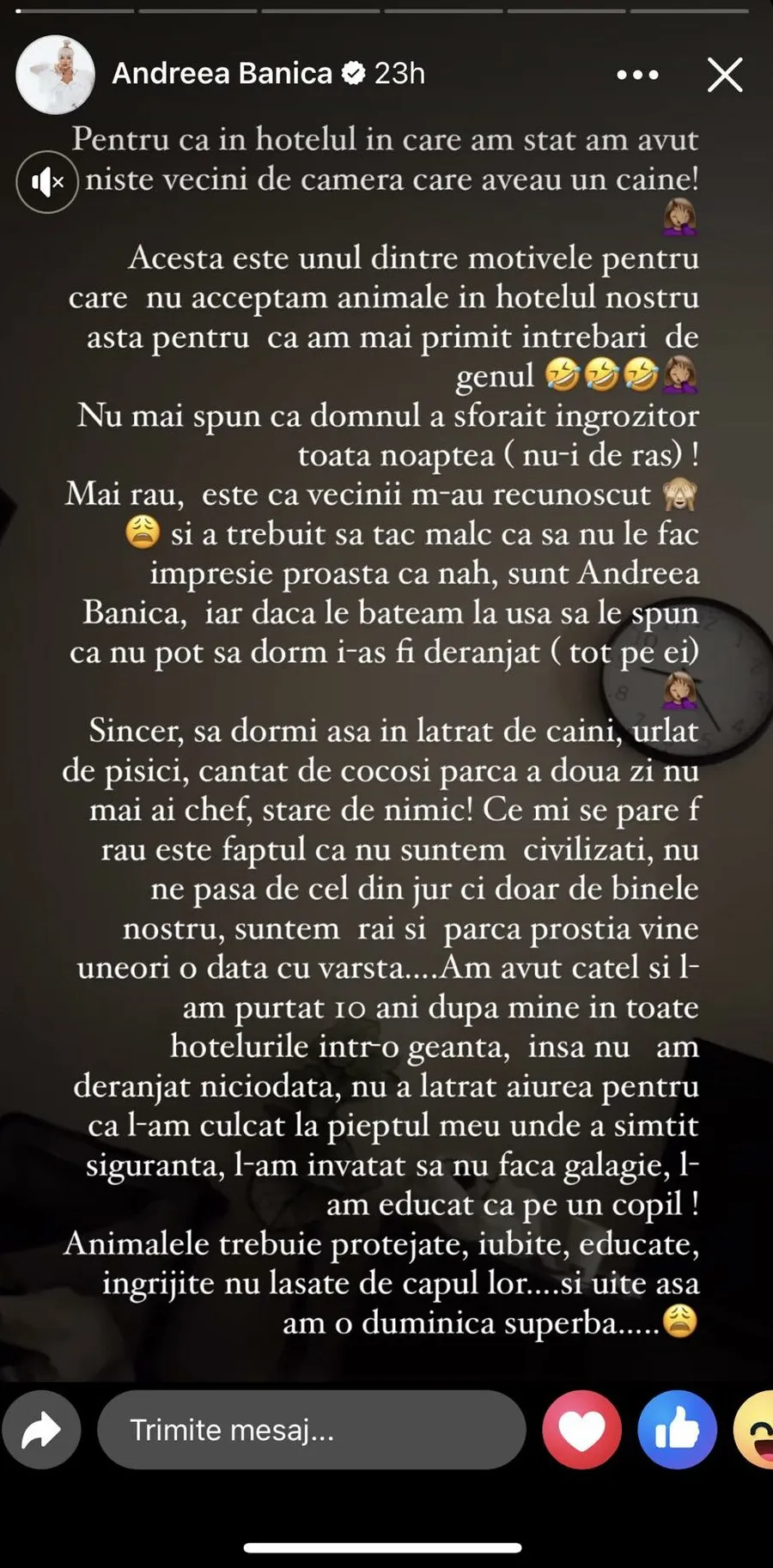Image resolution: width=773 pixels, height=1568 pixels.
Task: Open Andreea Banica's profile picture
Action: click(55, 75)
